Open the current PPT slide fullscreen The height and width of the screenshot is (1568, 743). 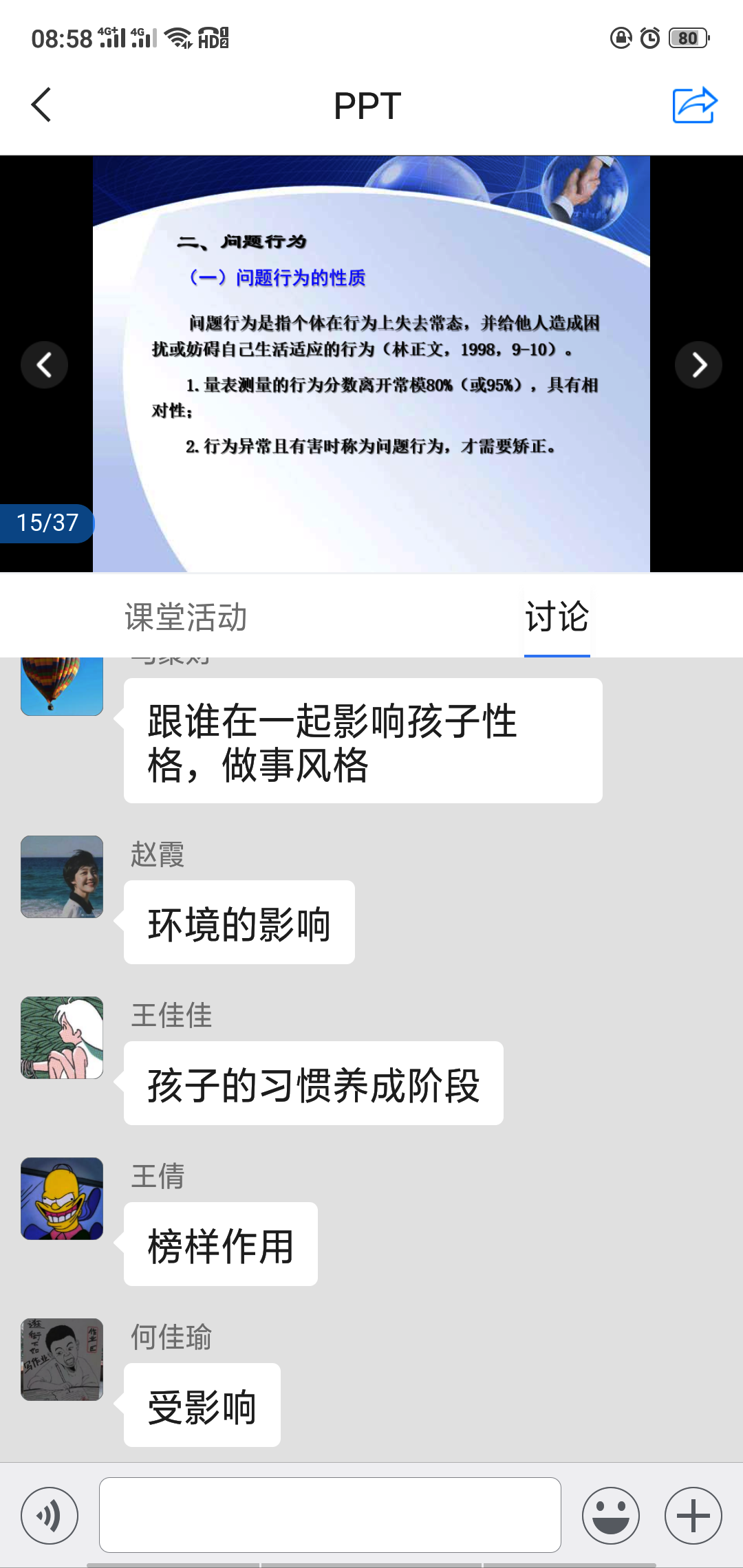(371, 363)
